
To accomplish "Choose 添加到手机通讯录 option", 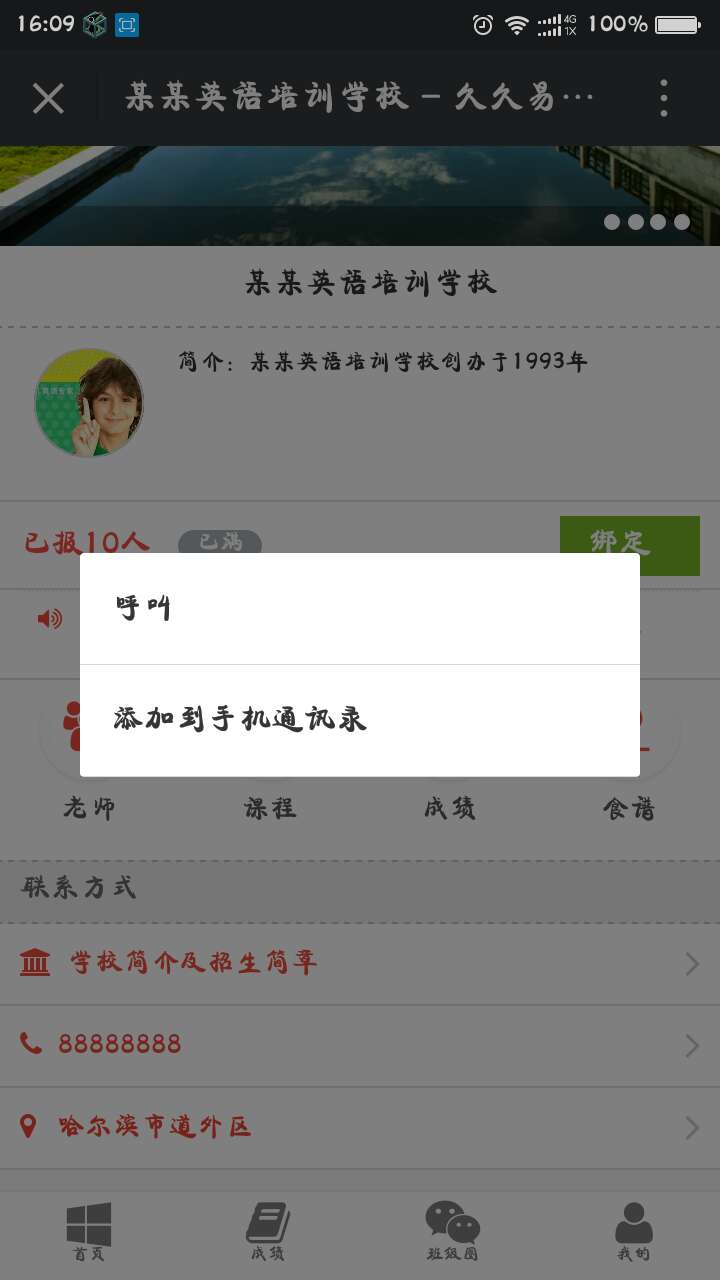I will (360, 720).
